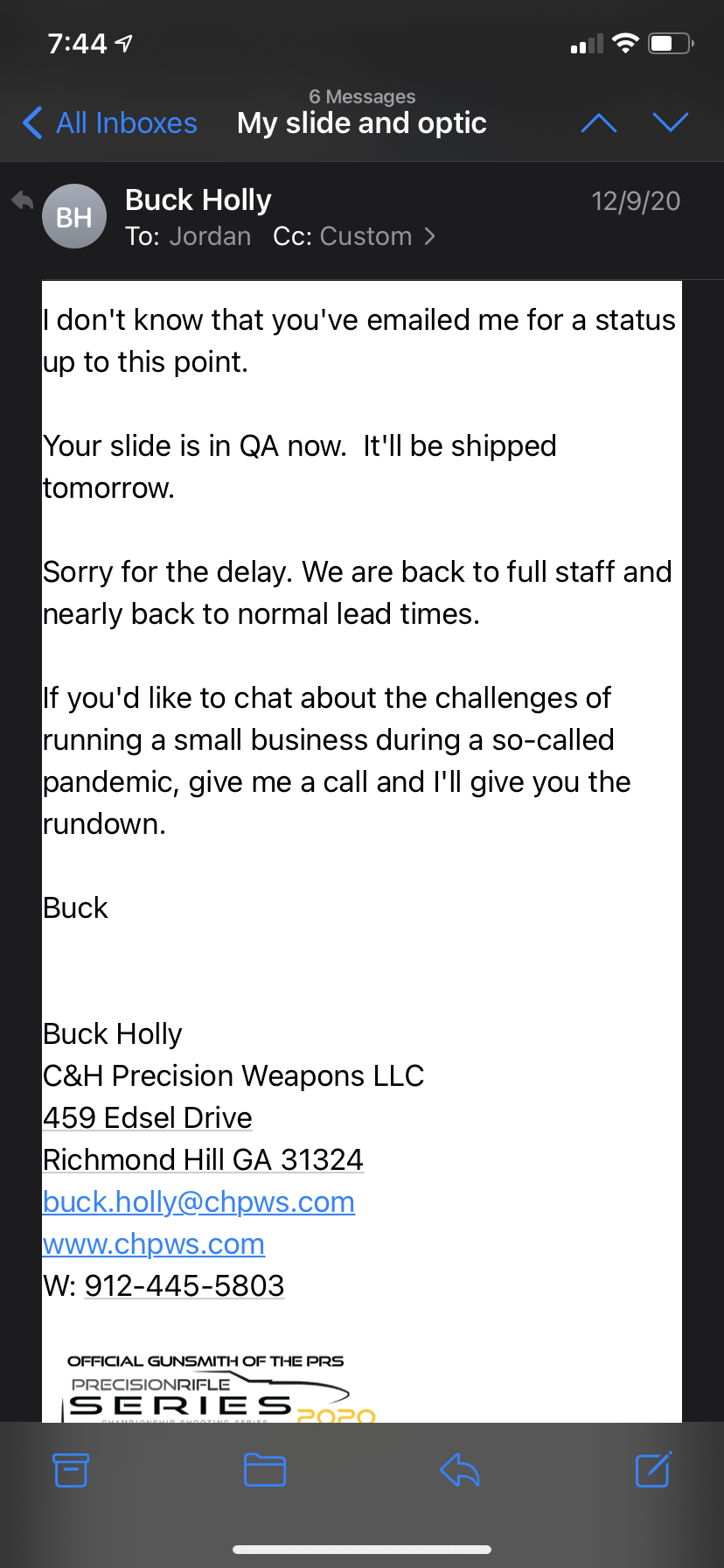This screenshot has width=724, height=1568.
Task: Open the Richmond Hill GA 31324 link
Action: pyautogui.click(x=203, y=1159)
